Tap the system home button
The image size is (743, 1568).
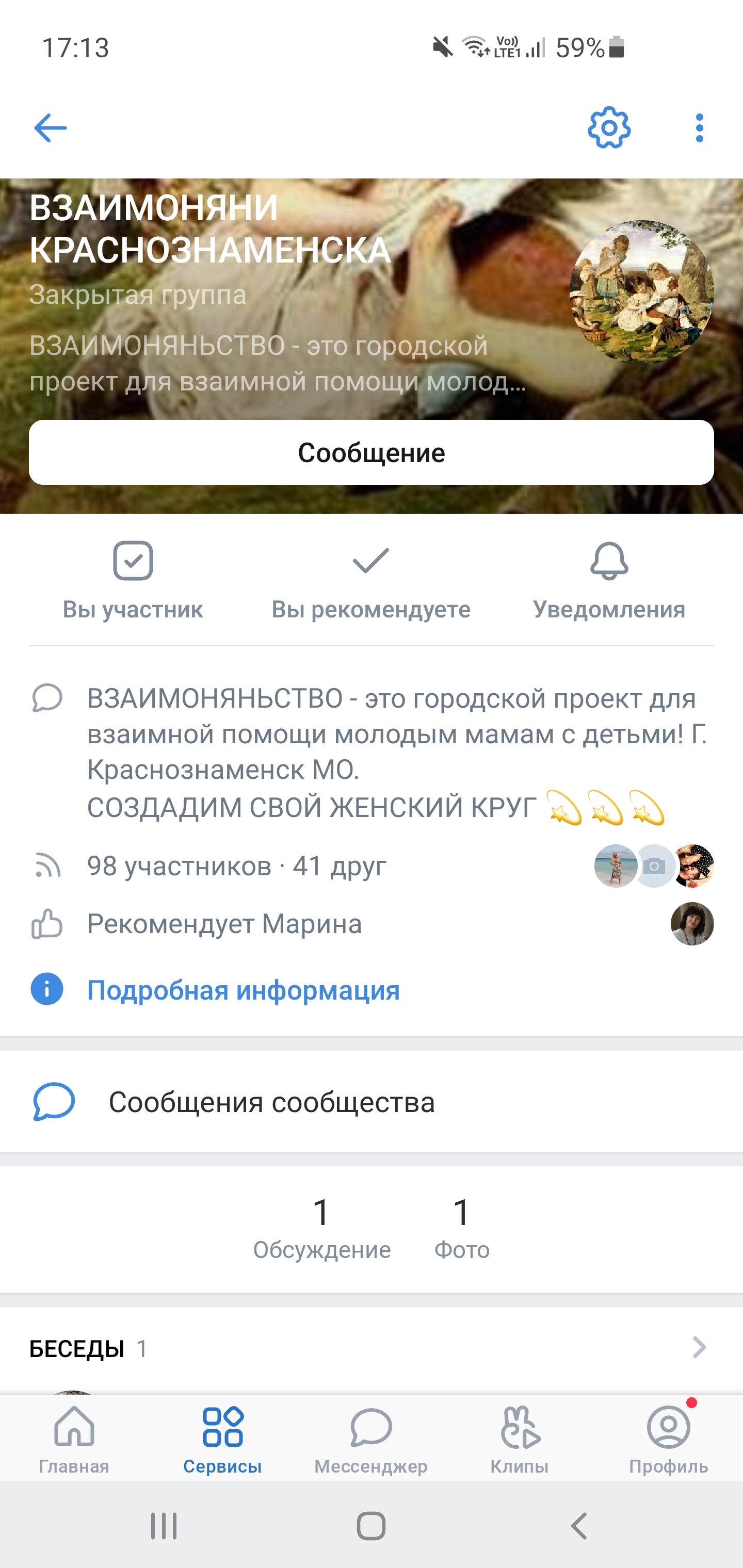click(x=371, y=1526)
